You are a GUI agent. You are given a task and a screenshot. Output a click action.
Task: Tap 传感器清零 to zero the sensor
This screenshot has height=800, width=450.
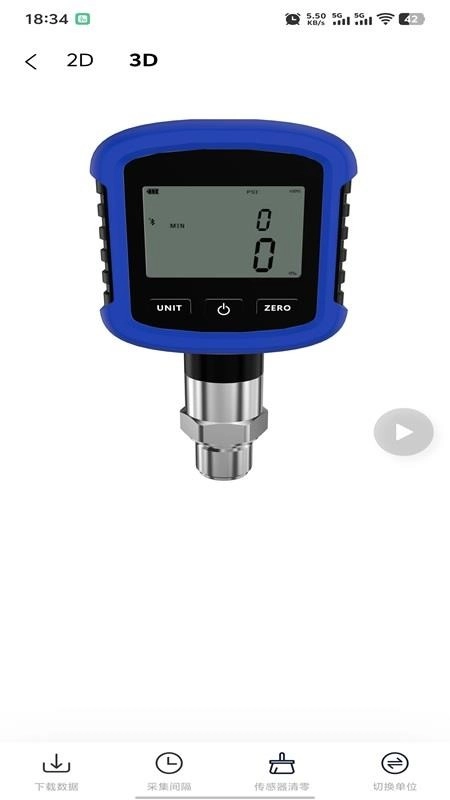point(282,770)
